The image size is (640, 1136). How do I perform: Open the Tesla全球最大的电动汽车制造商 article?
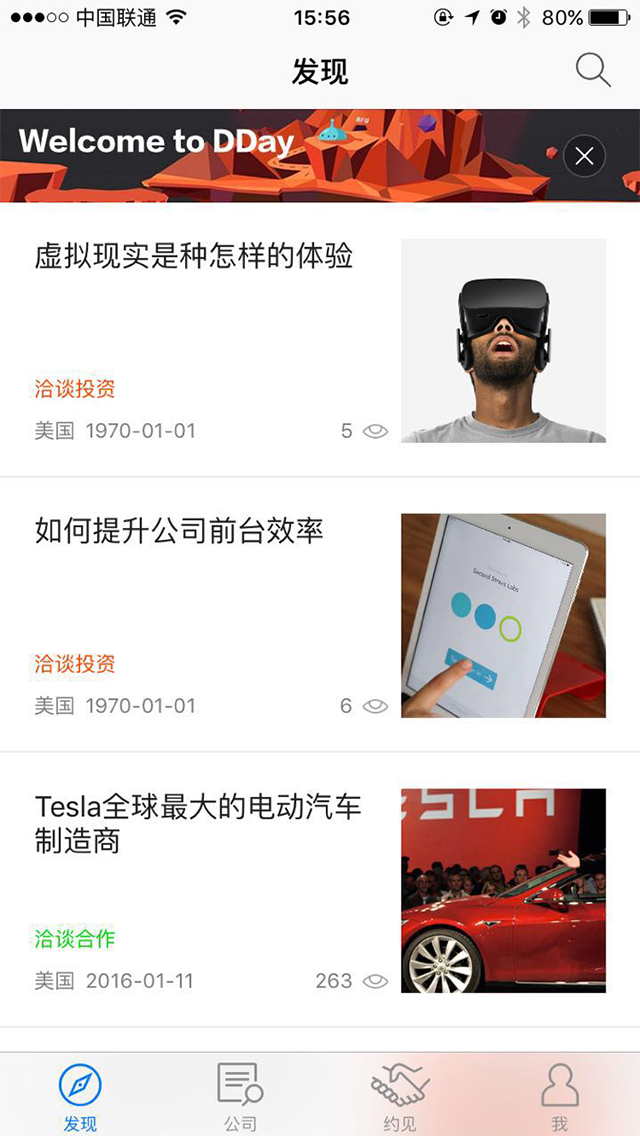(x=198, y=823)
